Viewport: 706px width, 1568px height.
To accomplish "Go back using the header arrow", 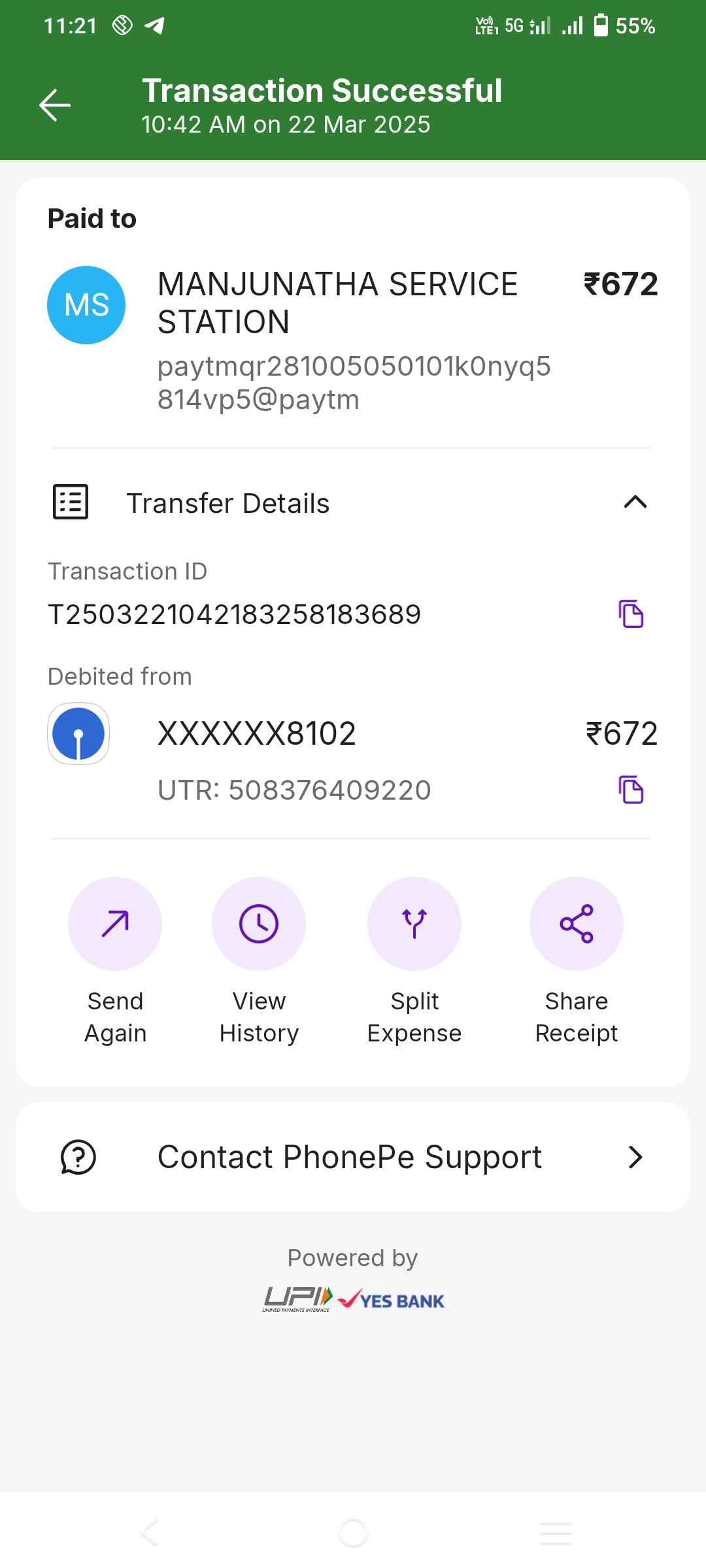I will pyautogui.click(x=55, y=105).
